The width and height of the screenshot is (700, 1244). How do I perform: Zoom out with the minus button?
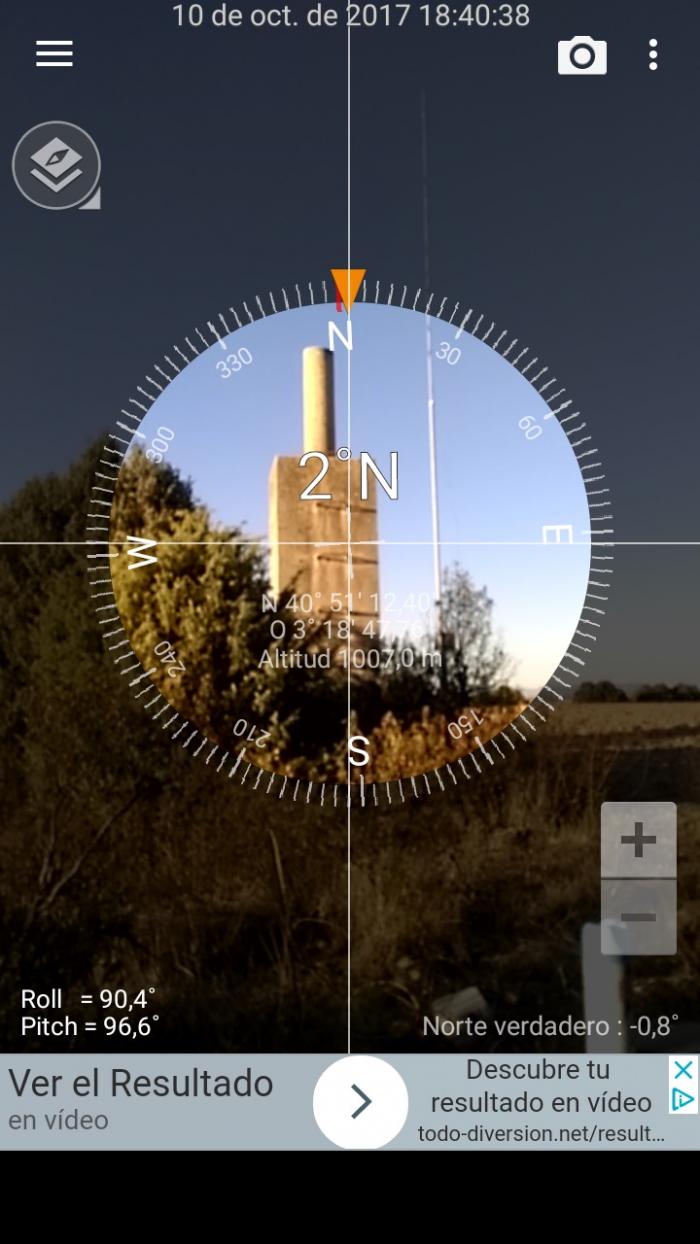point(638,917)
